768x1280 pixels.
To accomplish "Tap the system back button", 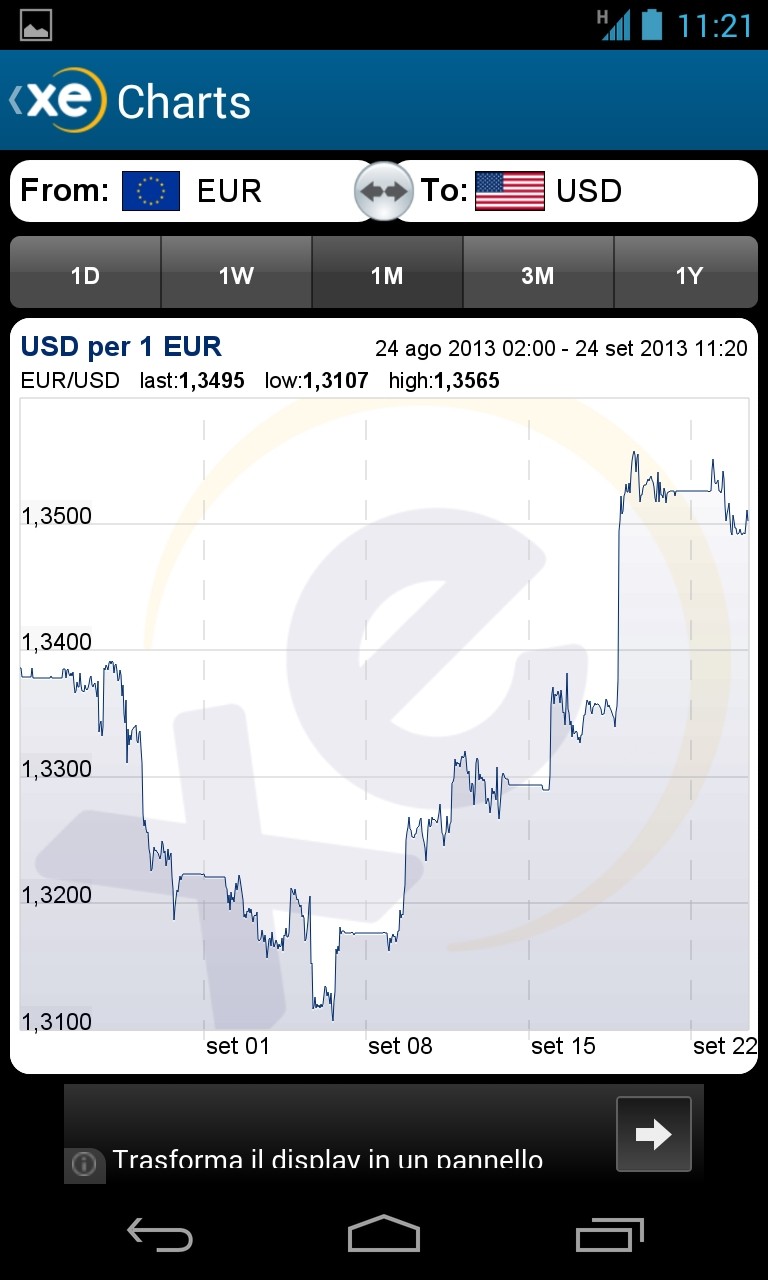I will [160, 1235].
